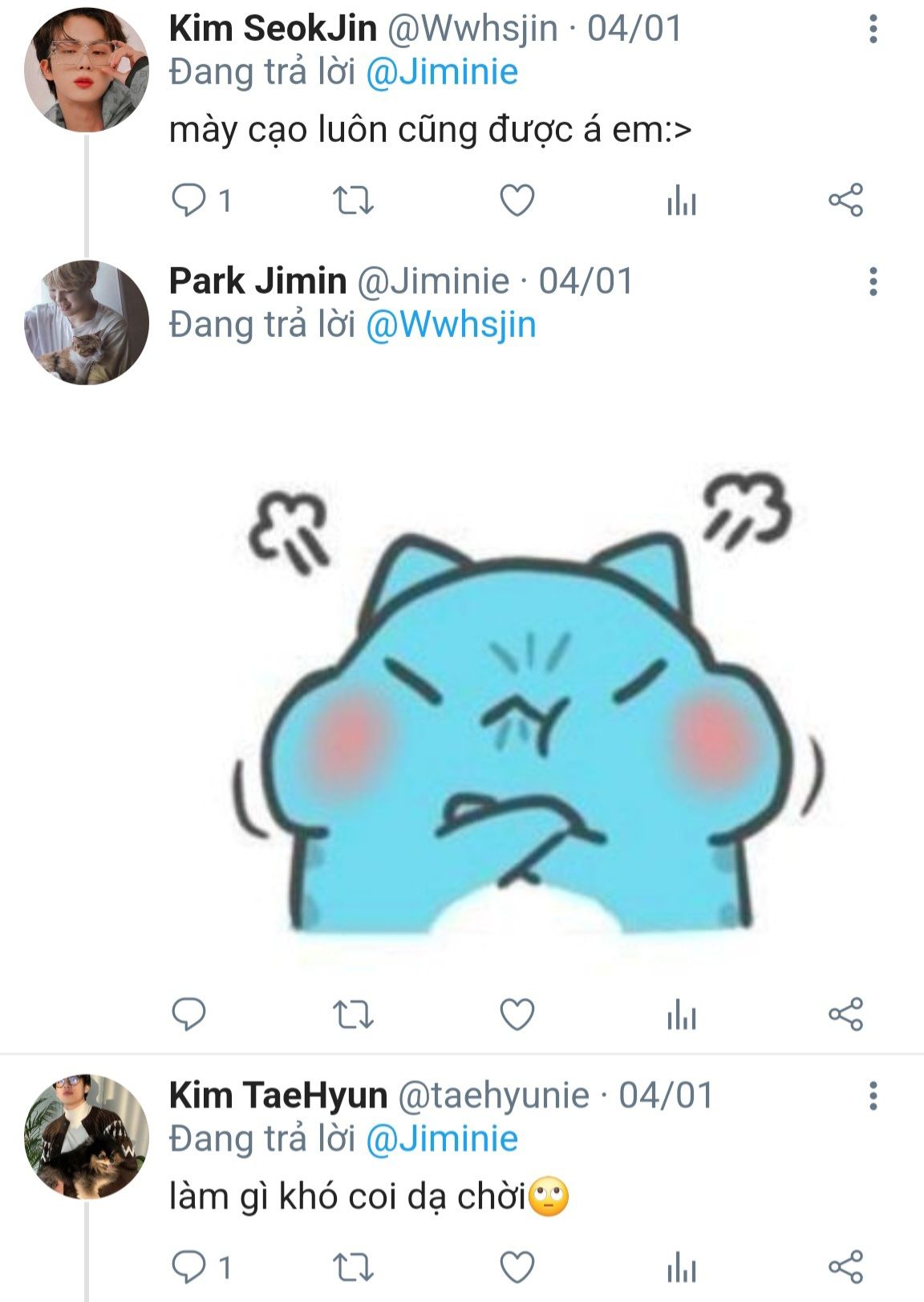Open overflow menu on Park Jimin's tweet
This screenshot has height=1302, width=924.
(x=873, y=282)
